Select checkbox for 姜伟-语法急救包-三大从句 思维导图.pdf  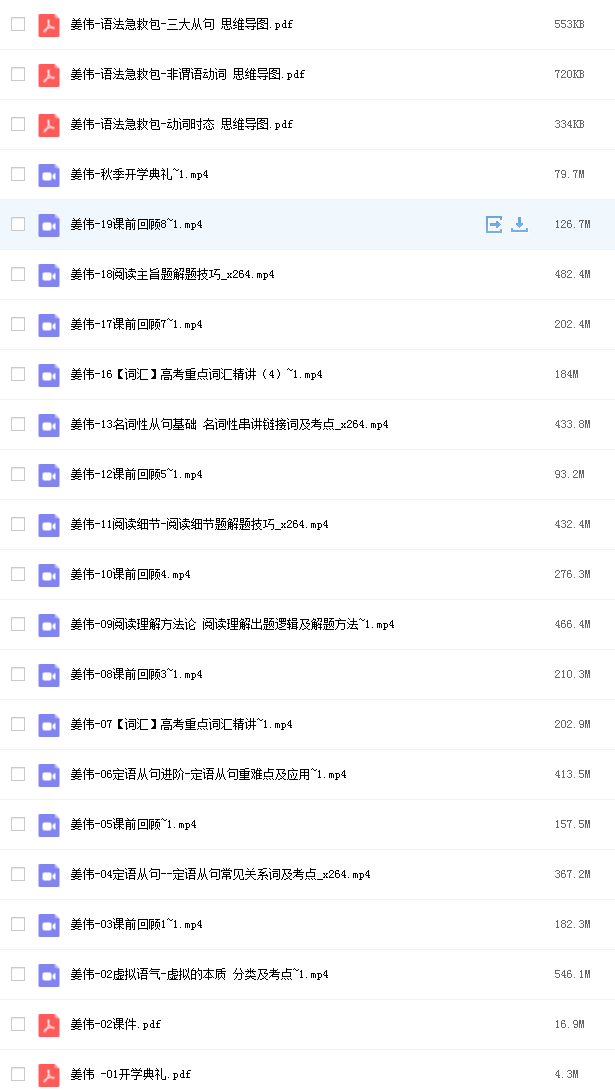point(18,24)
